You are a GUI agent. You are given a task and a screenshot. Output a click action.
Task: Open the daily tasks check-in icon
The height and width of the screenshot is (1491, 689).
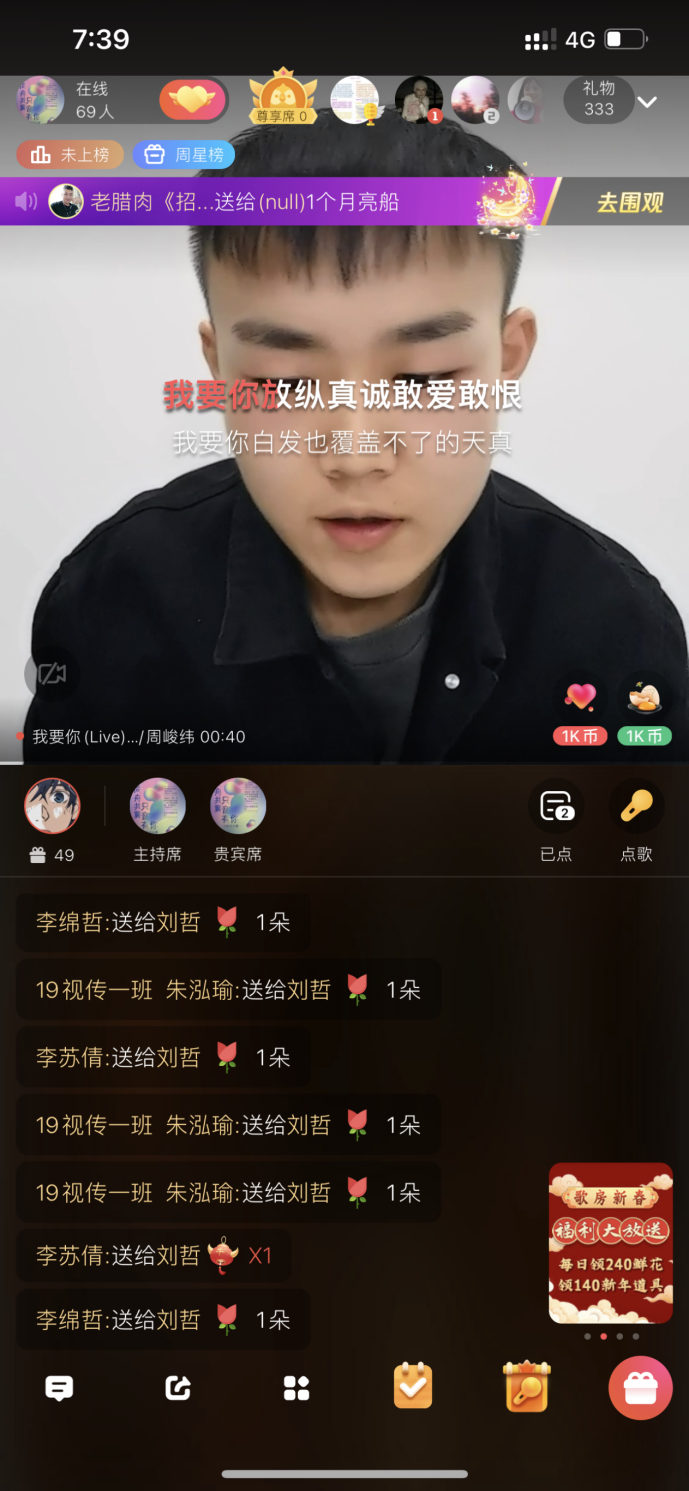[413, 1387]
